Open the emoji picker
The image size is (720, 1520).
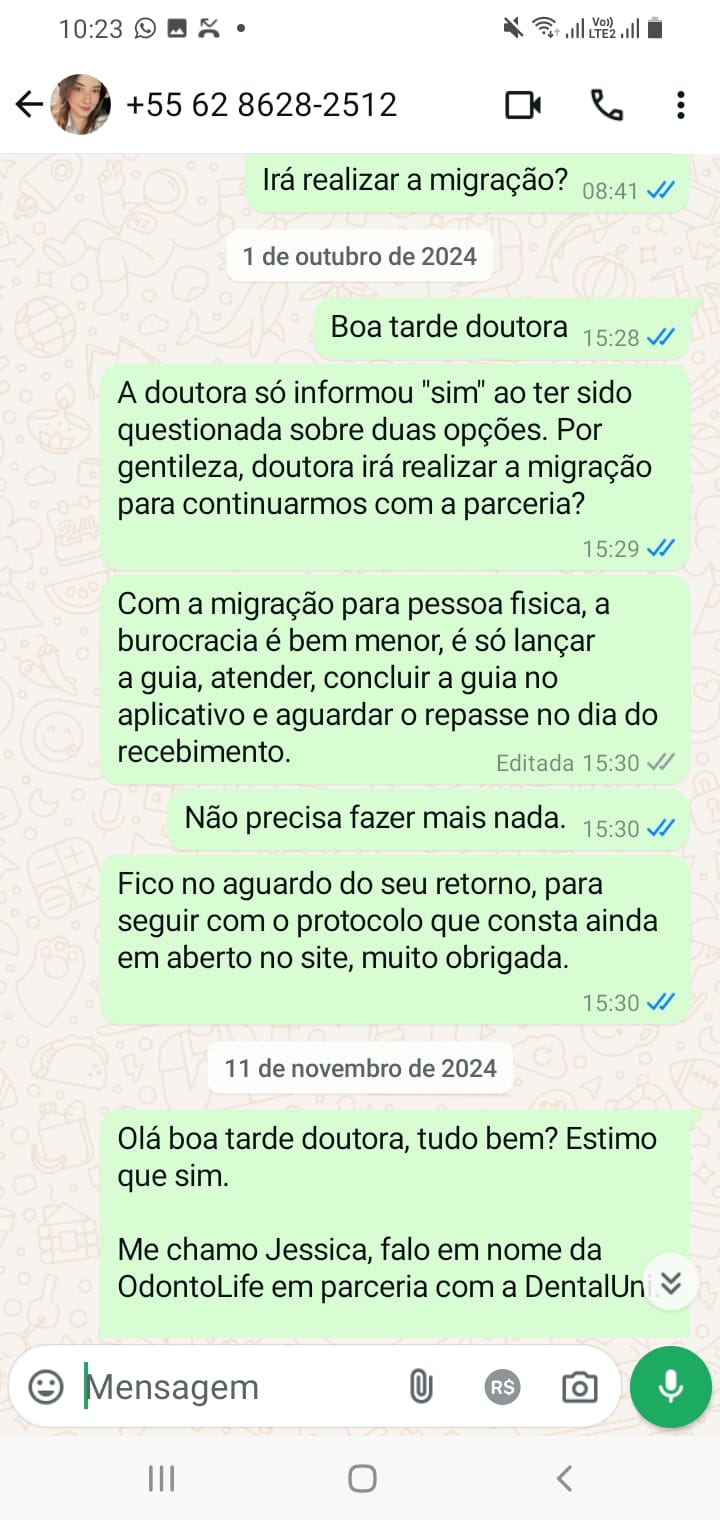pos(46,1387)
